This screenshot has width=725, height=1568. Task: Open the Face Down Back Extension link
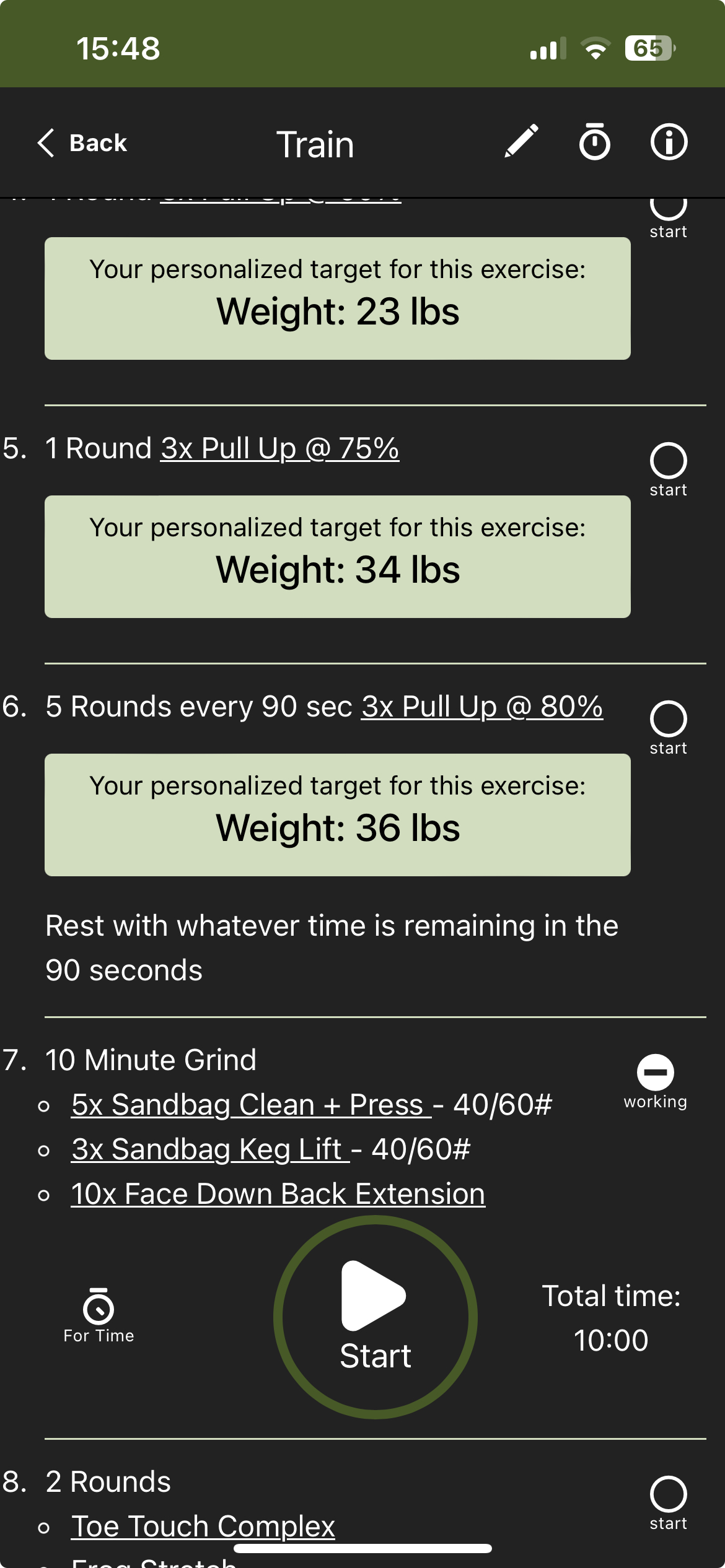278,1194
